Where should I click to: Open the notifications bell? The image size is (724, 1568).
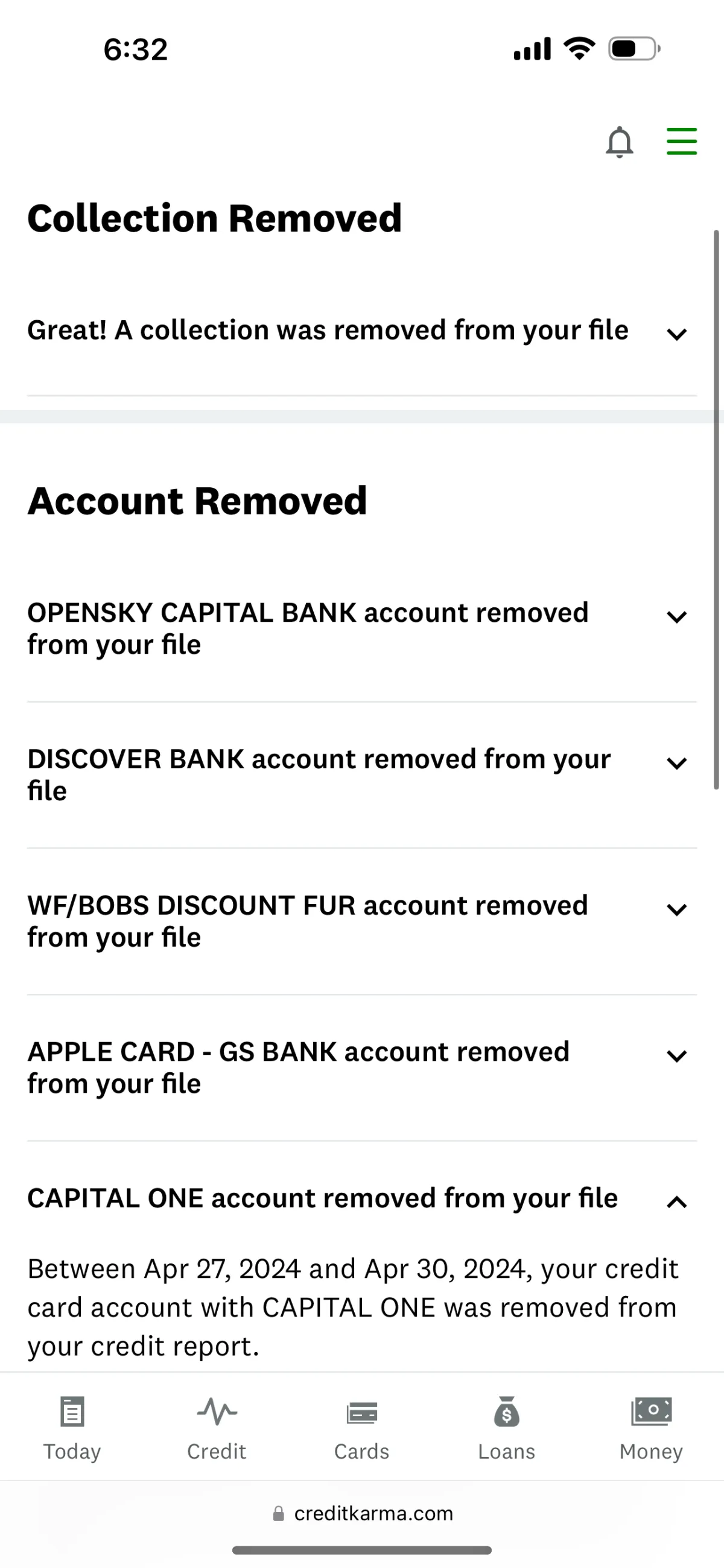619,142
